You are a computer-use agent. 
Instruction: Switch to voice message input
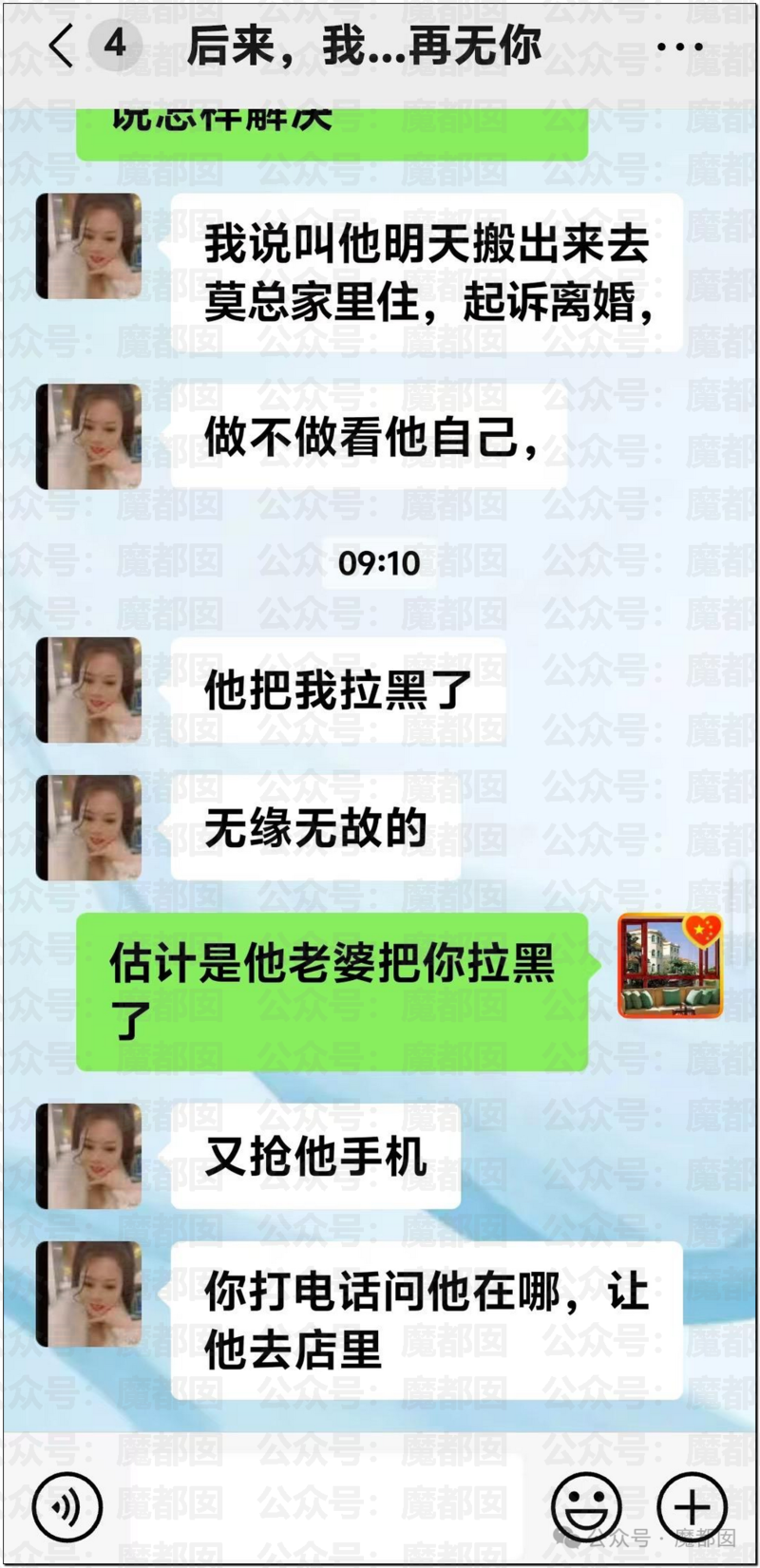click(66, 1506)
